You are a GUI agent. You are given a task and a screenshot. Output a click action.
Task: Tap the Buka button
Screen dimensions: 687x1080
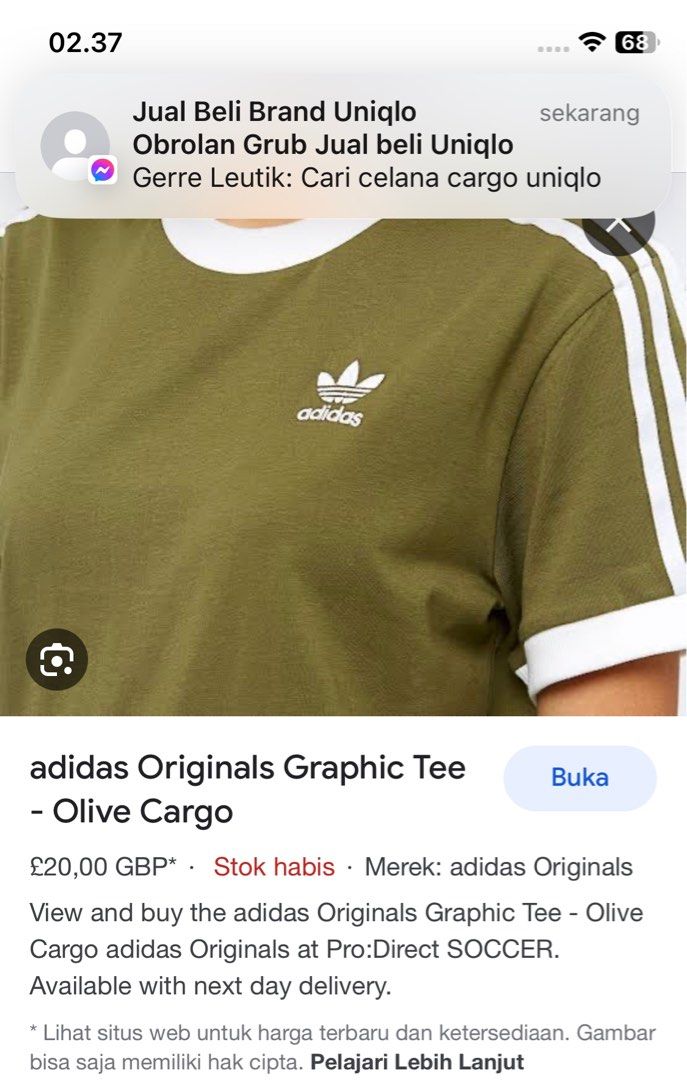click(x=579, y=778)
